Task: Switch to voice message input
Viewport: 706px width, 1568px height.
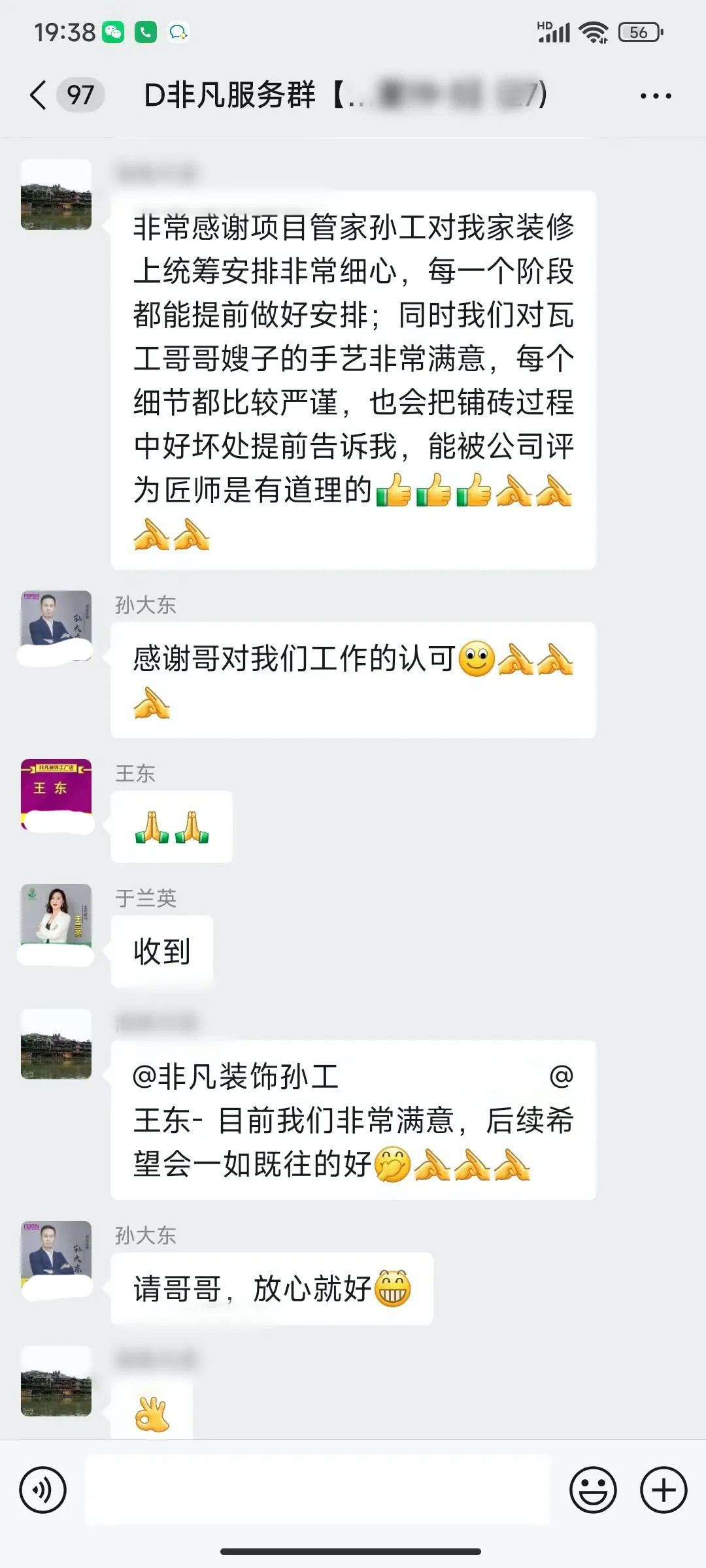Action: (43, 1491)
